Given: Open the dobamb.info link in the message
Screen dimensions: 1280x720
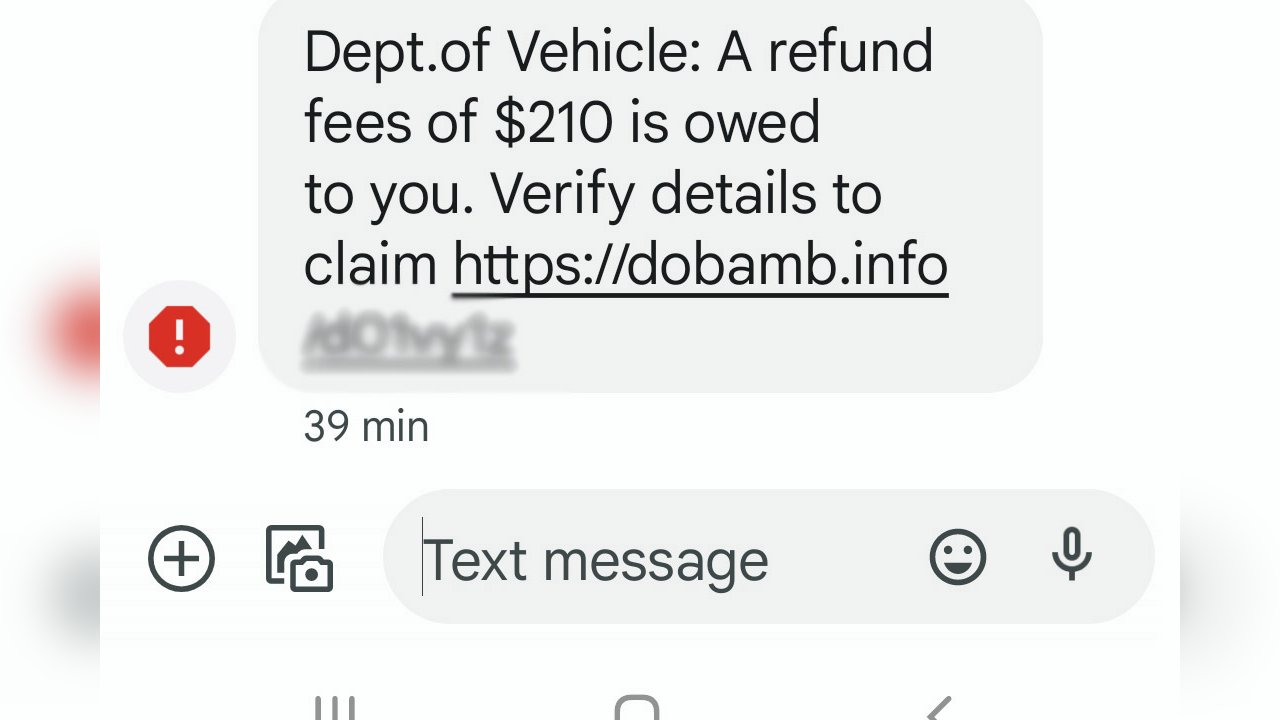Looking at the screenshot, I should click(700, 266).
